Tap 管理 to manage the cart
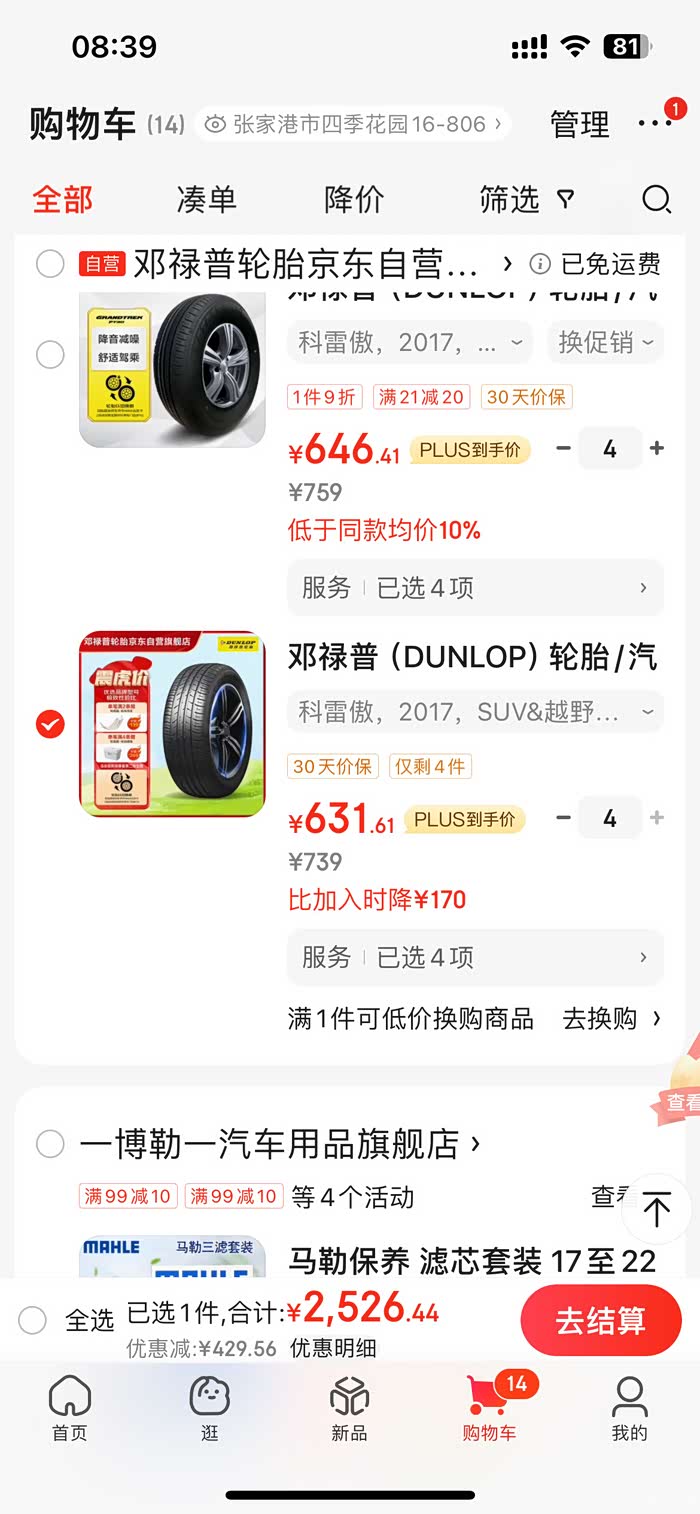 pyautogui.click(x=579, y=124)
